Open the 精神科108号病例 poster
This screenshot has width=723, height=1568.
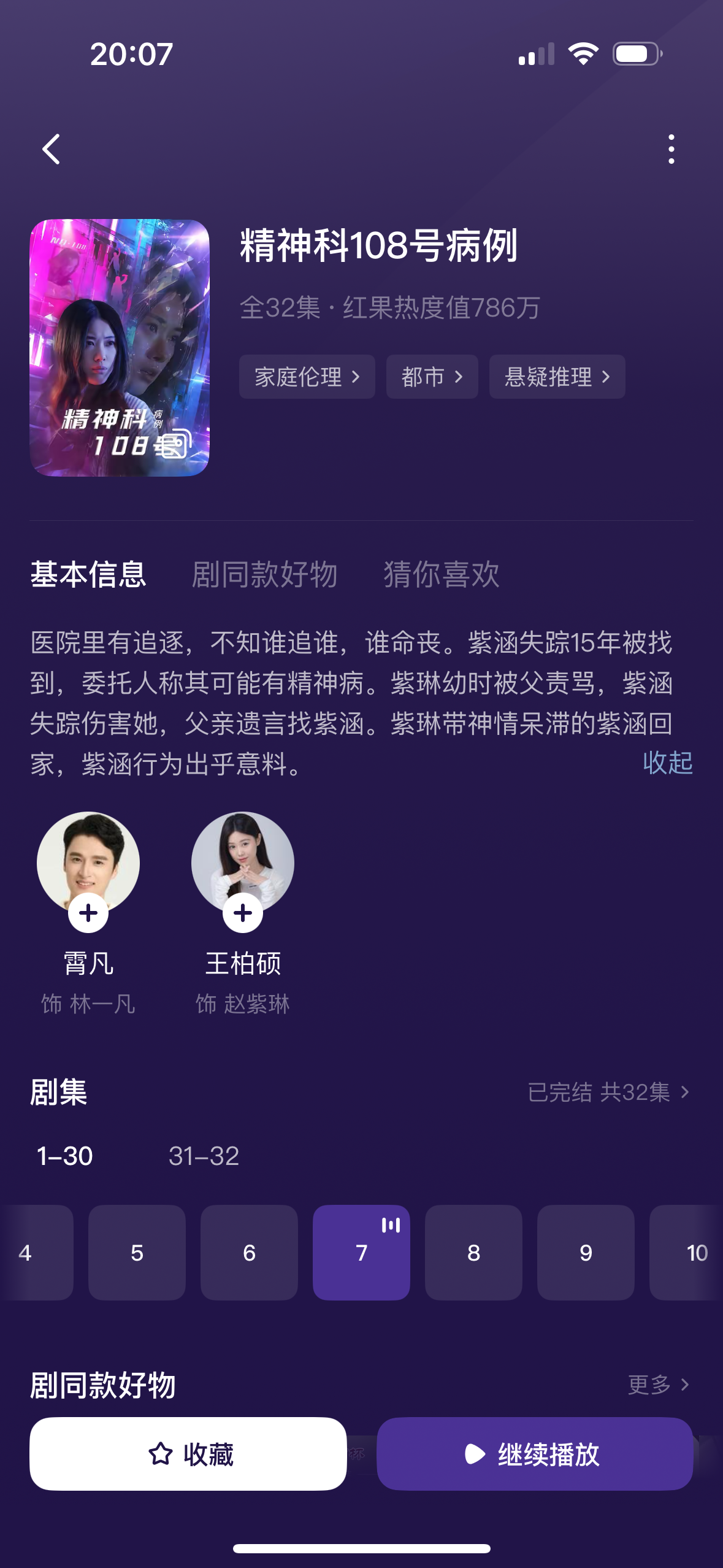coord(120,348)
